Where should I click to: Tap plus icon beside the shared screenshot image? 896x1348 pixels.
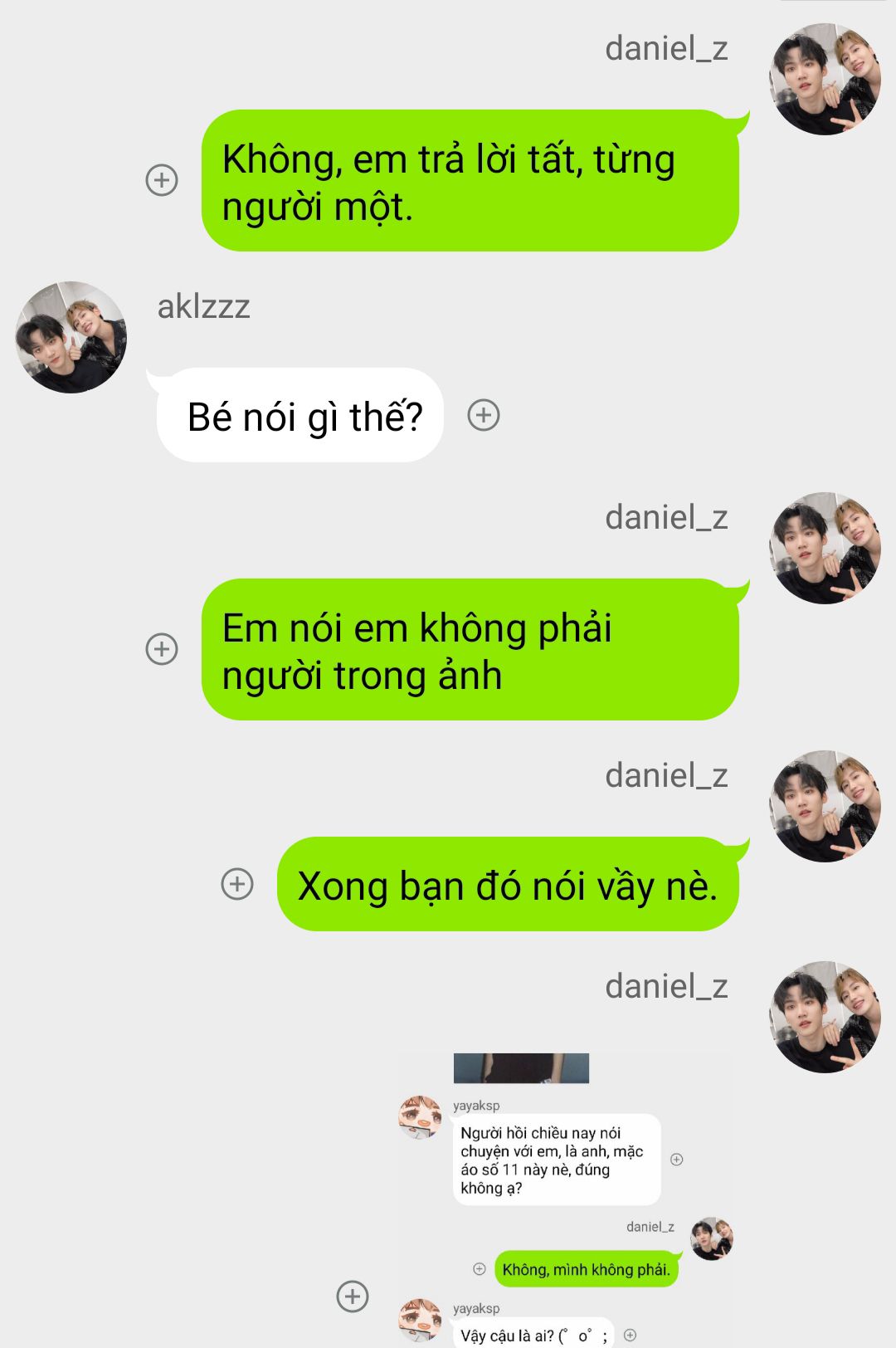(353, 1296)
